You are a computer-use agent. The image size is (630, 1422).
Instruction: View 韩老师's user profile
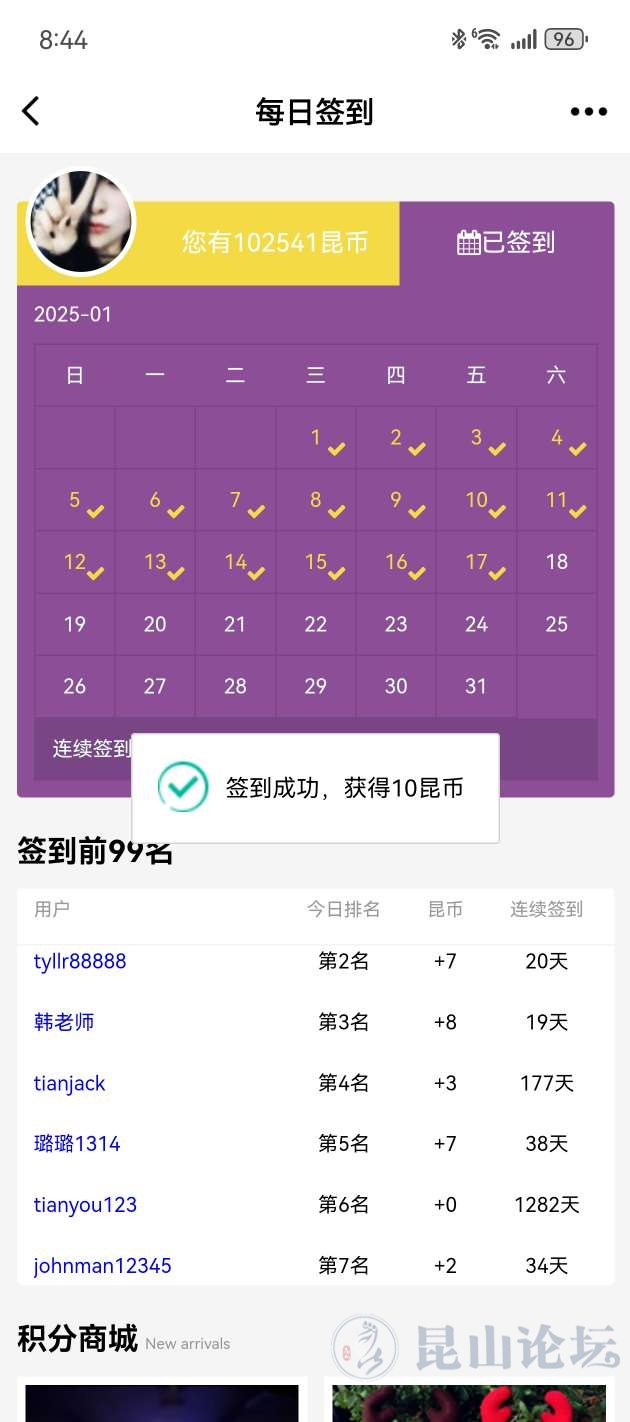pos(64,1022)
